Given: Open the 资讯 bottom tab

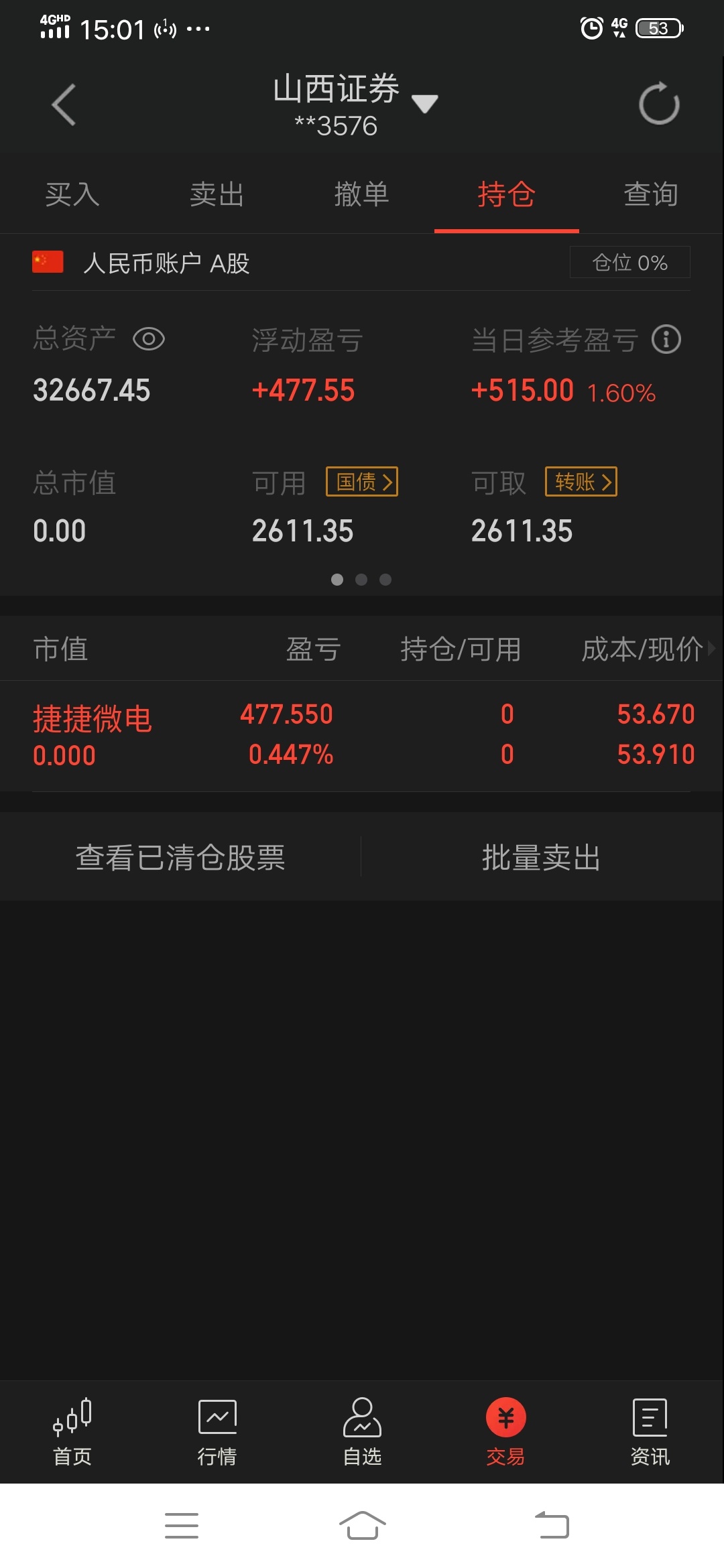Looking at the screenshot, I should 650,1433.
